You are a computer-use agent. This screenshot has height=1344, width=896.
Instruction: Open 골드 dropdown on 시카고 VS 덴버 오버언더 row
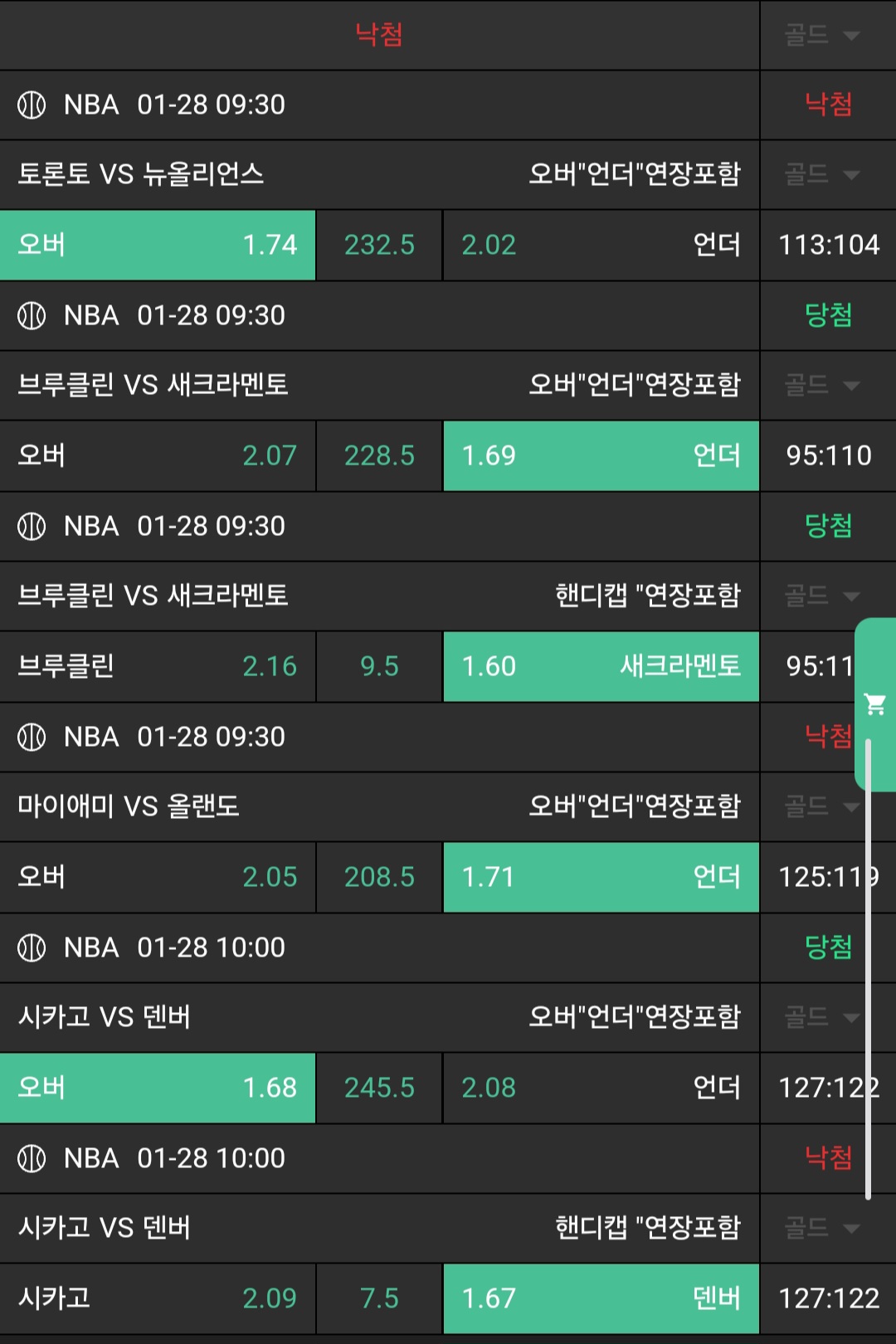point(822,1017)
